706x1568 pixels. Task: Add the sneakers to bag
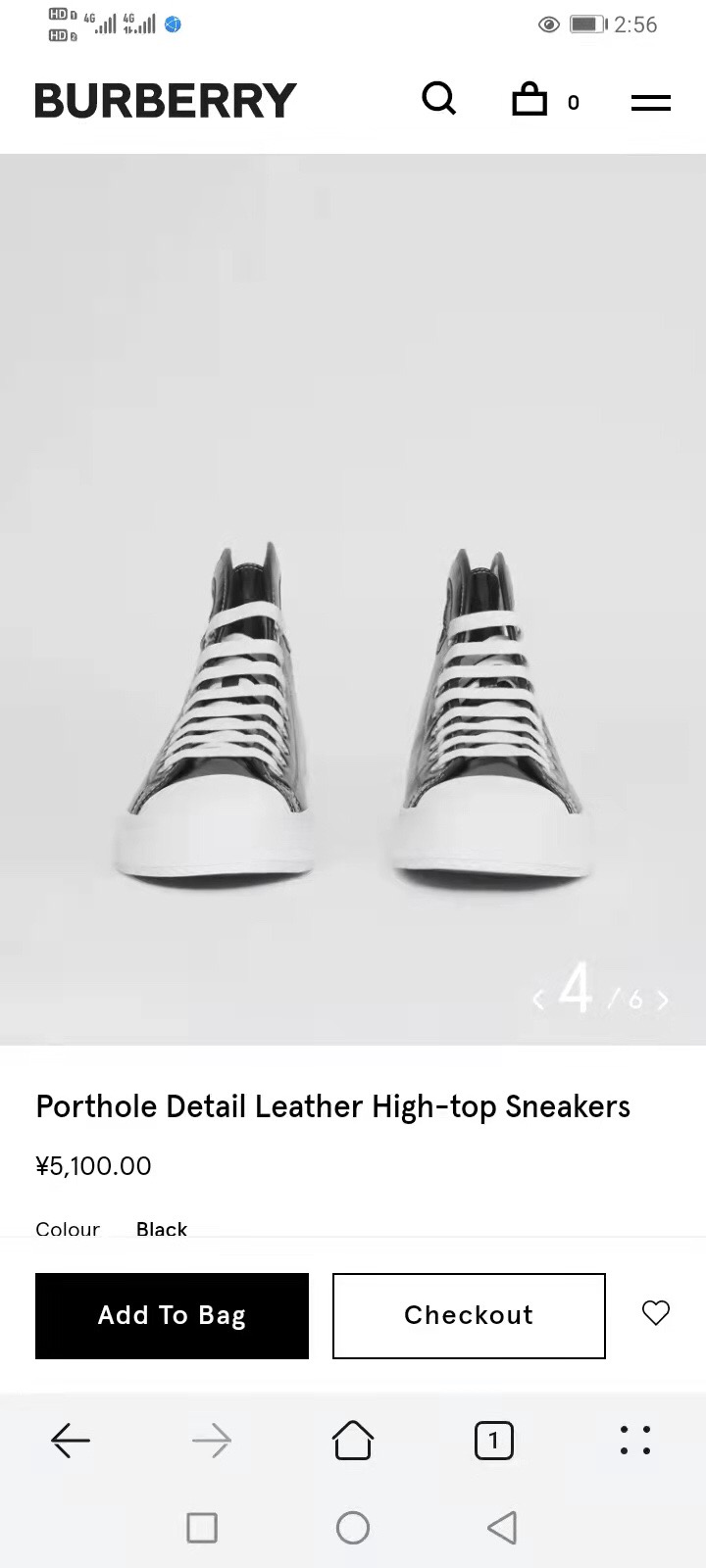tap(172, 1315)
